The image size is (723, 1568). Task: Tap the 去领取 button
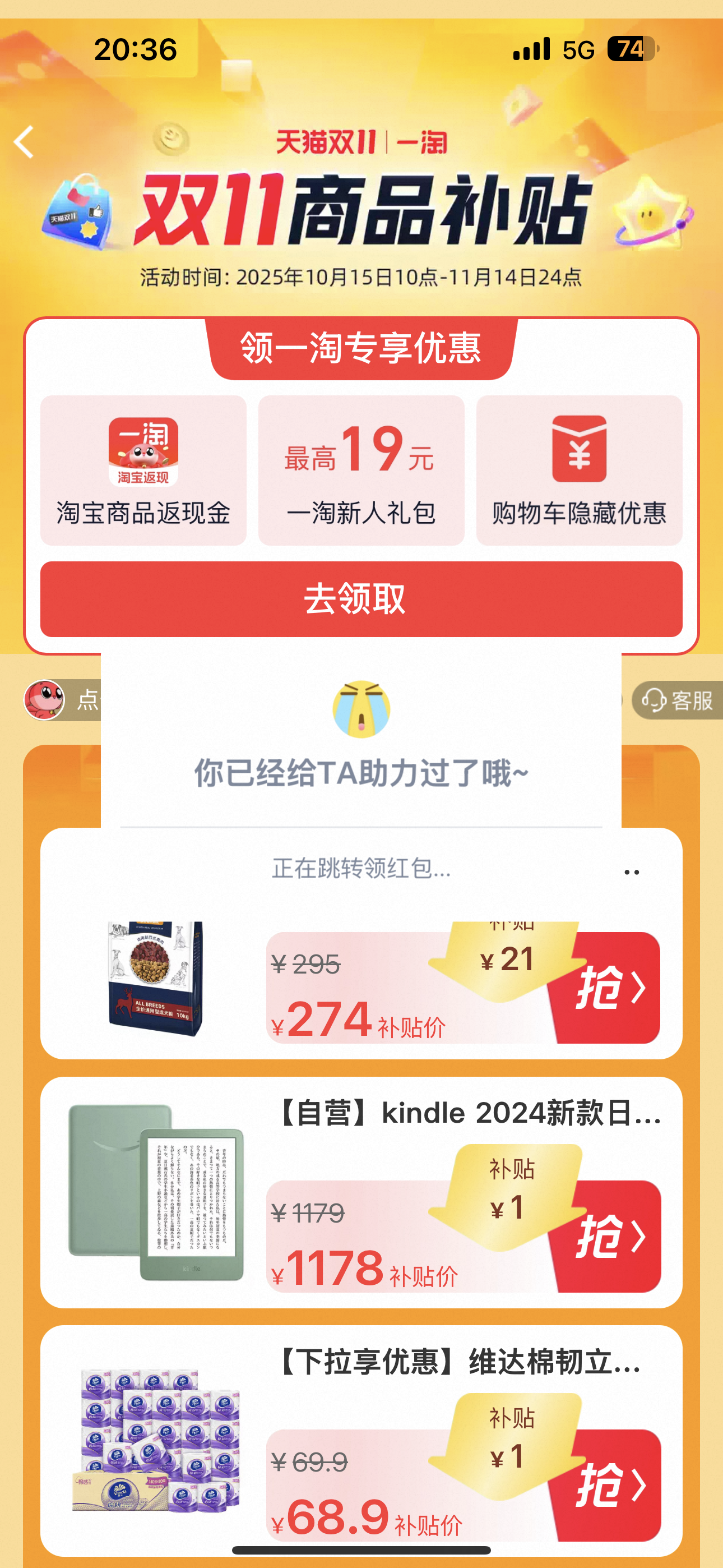pos(361,599)
